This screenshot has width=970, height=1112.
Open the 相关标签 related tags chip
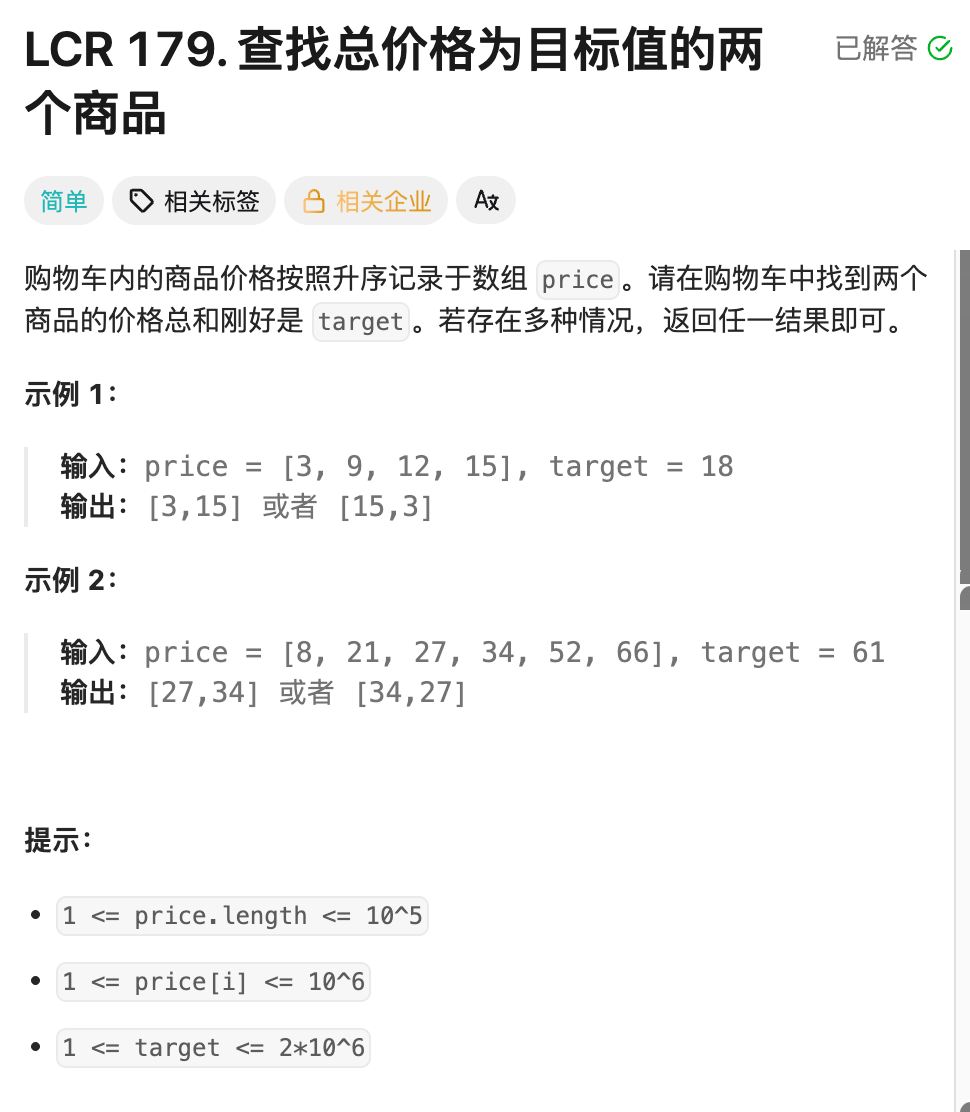point(194,201)
